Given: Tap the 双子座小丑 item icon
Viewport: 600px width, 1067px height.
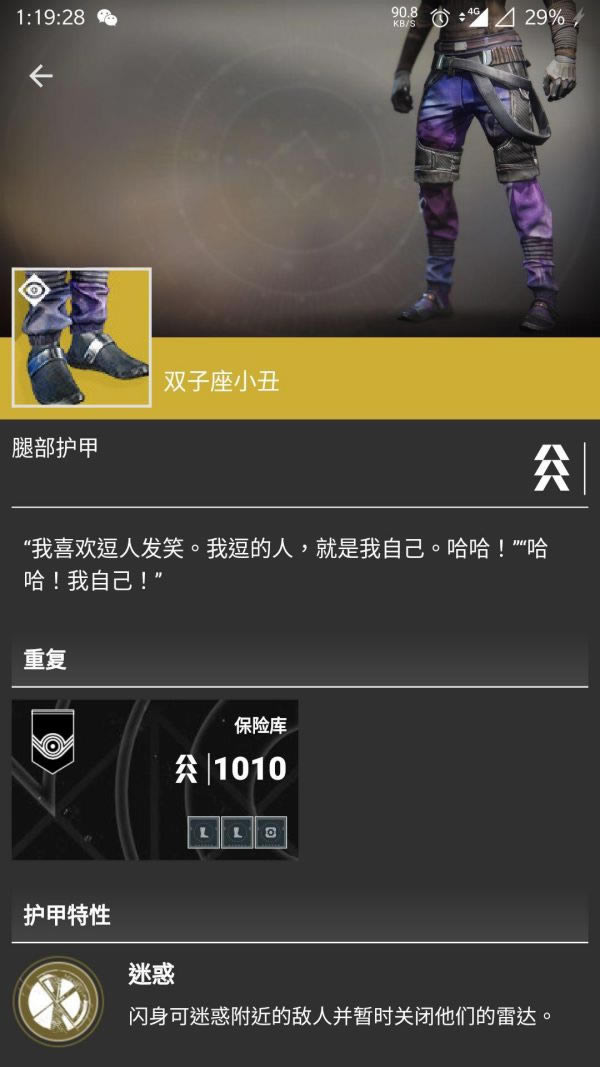Looking at the screenshot, I should pyautogui.click(x=81, y=337).
